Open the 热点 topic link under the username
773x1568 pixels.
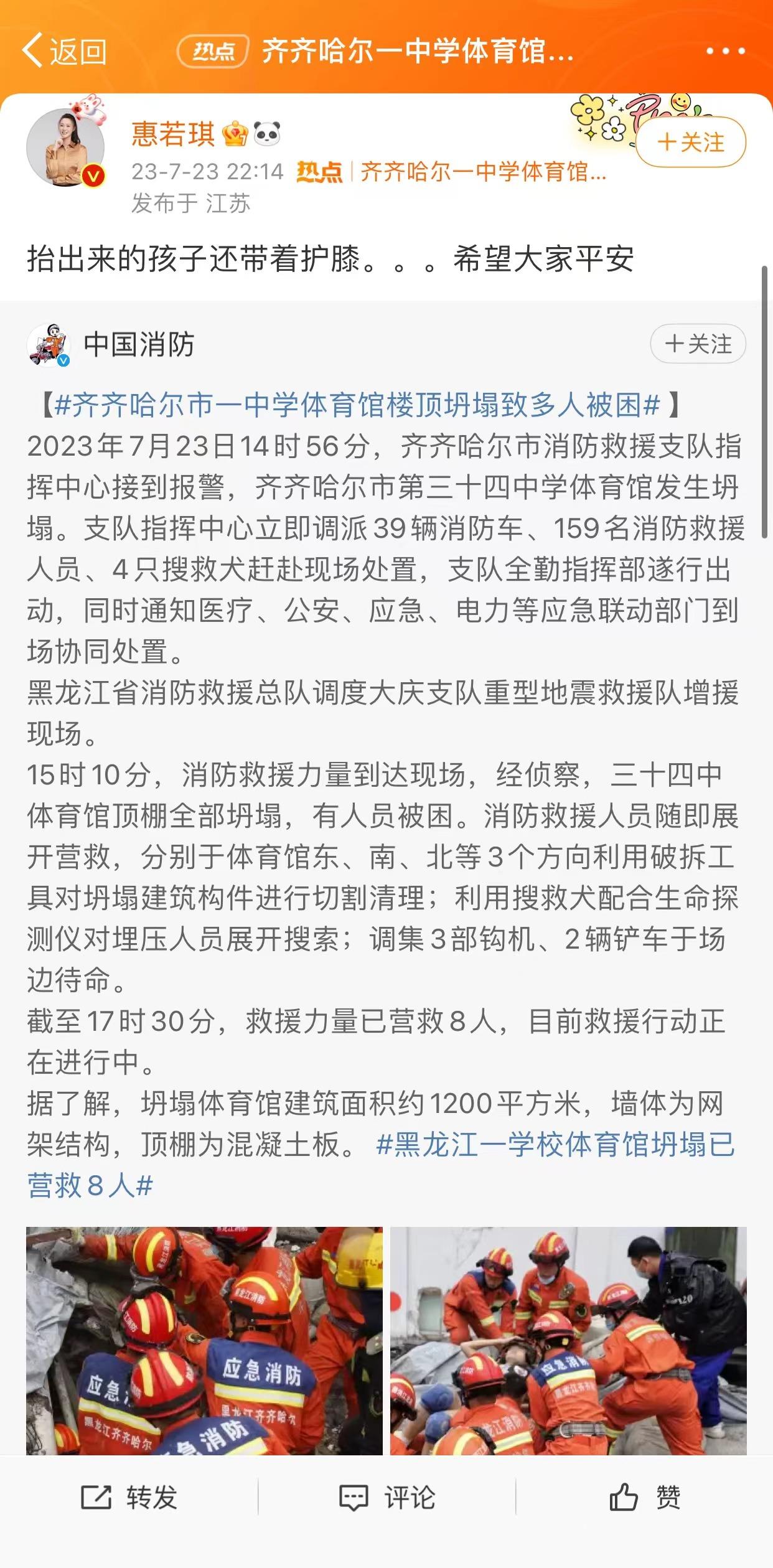(451, 171)
